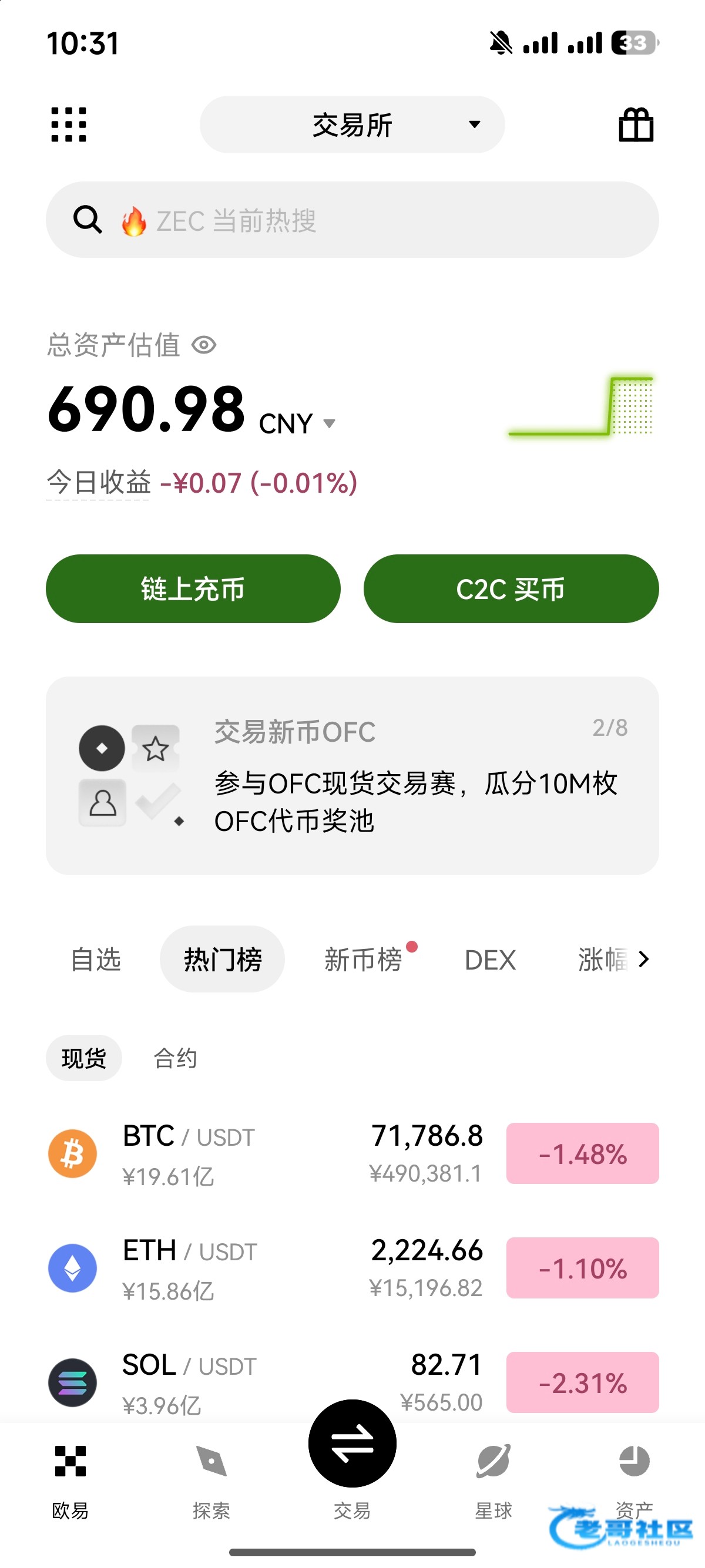Open the ETH / USDT pair

pos(352,1268)
